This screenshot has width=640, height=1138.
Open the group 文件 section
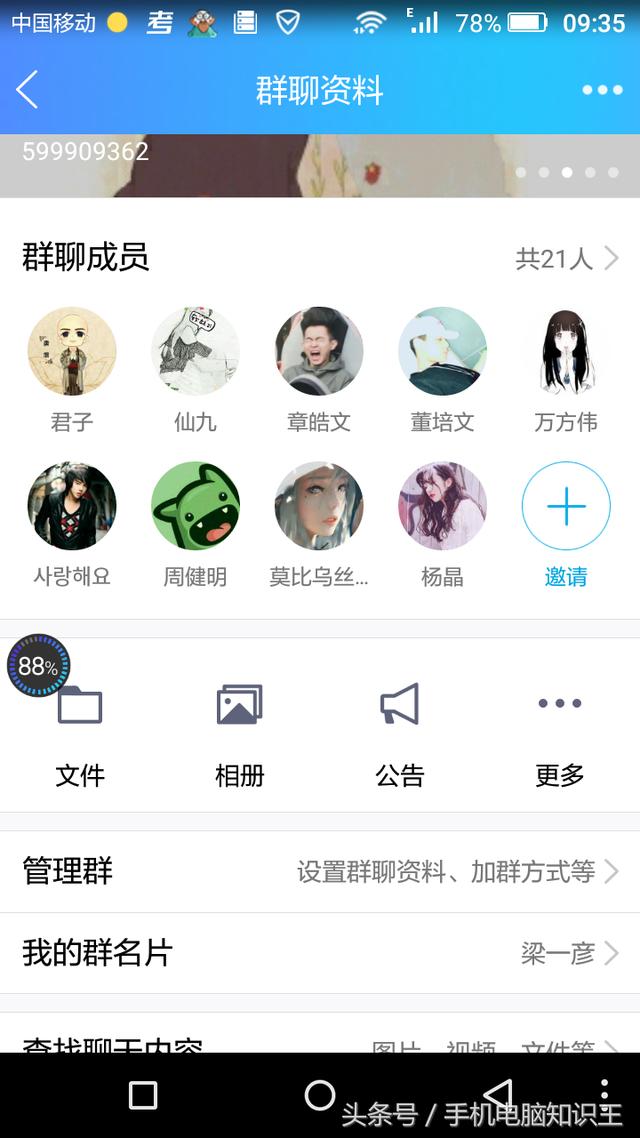click(80, 730)
